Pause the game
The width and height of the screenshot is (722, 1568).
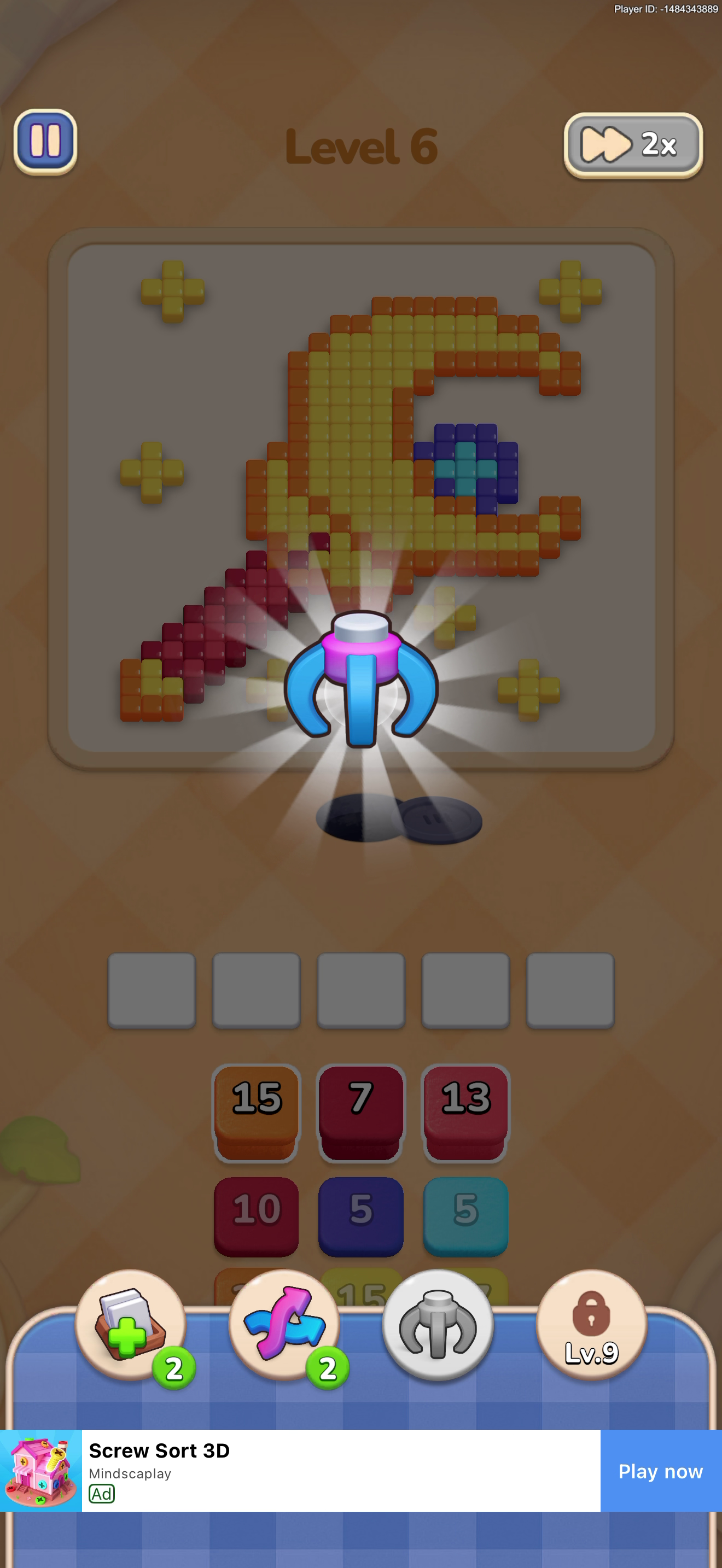pos(45,141)
